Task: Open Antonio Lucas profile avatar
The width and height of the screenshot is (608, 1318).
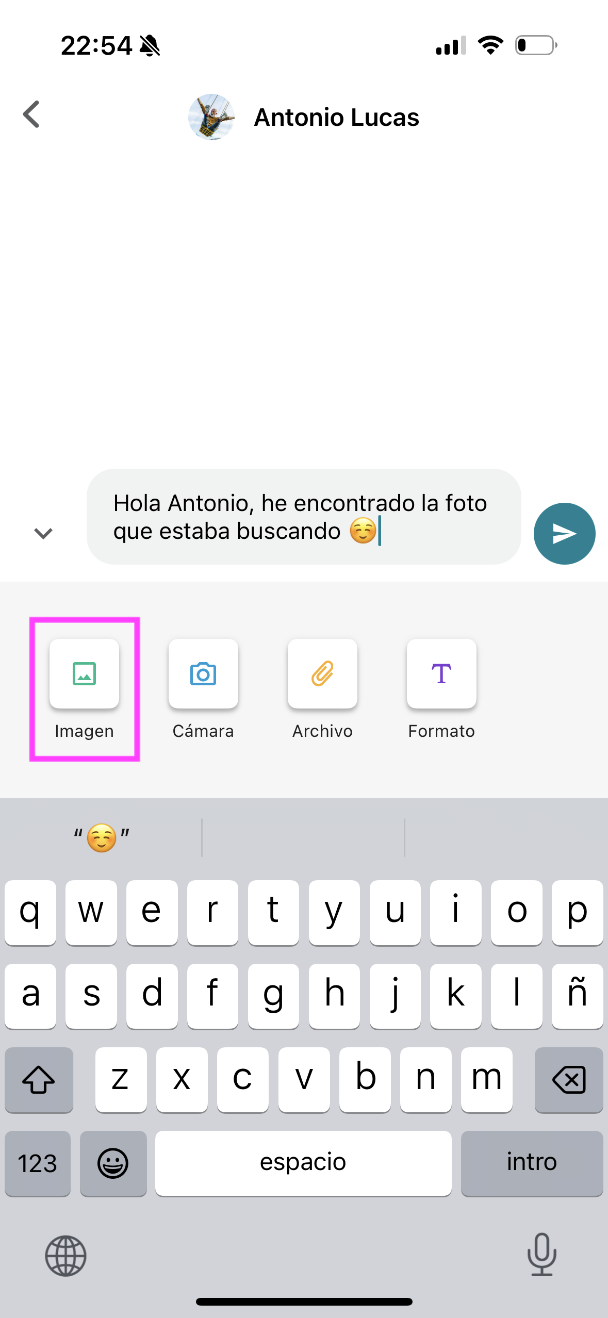Action: click(211, 117)
